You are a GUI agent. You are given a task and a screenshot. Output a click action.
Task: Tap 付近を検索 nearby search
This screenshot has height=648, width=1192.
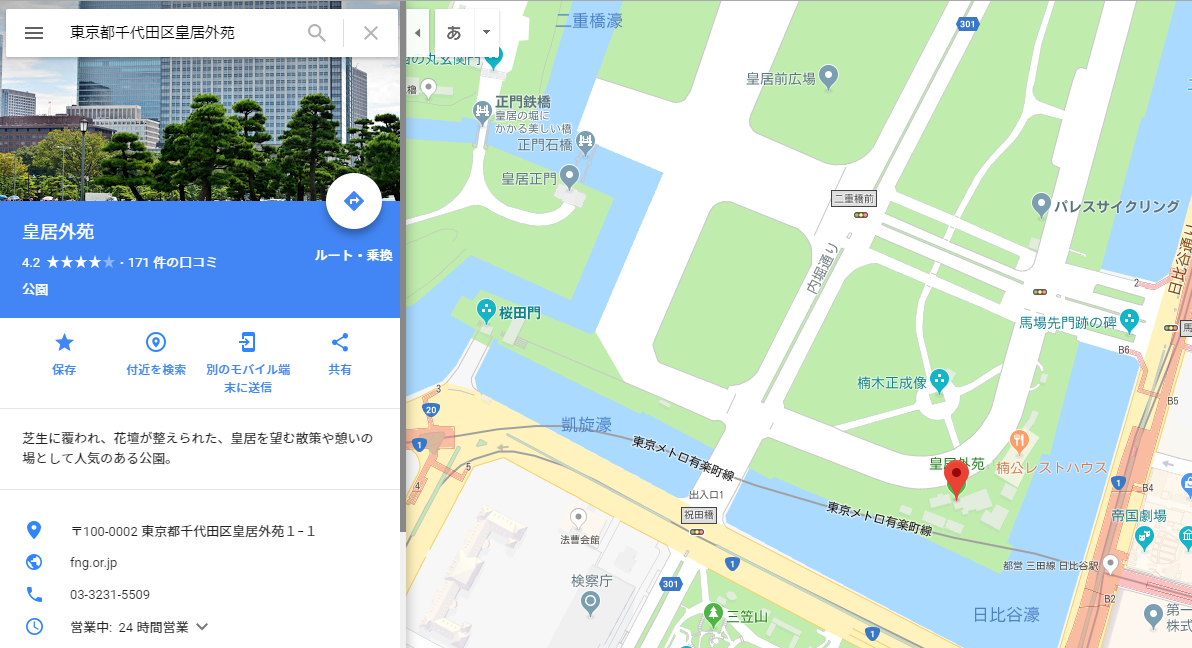pyautogui.click(x=156, y=352)
